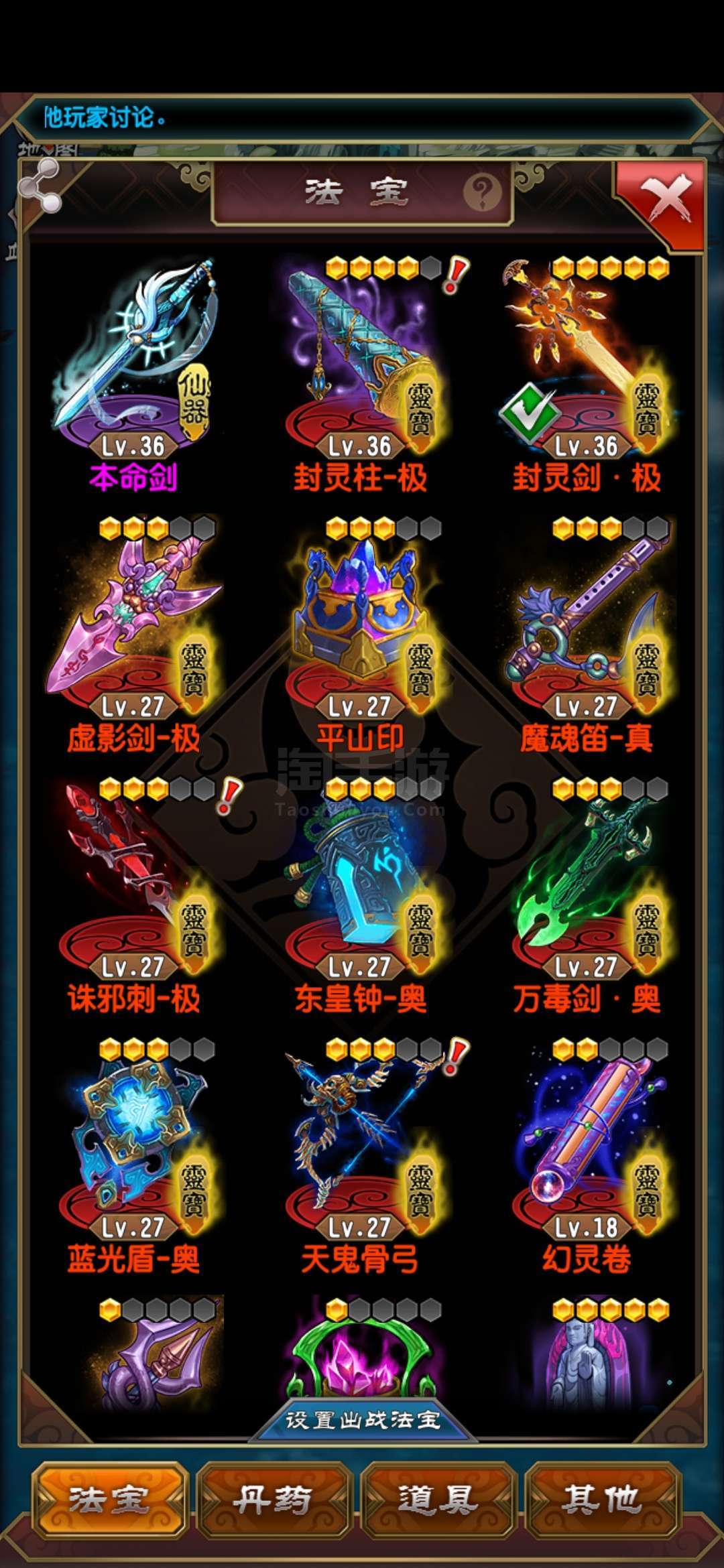Open the 蓝光盾-奥 treasure
The image size is (724, 1568).
[x=134, y=1156]
